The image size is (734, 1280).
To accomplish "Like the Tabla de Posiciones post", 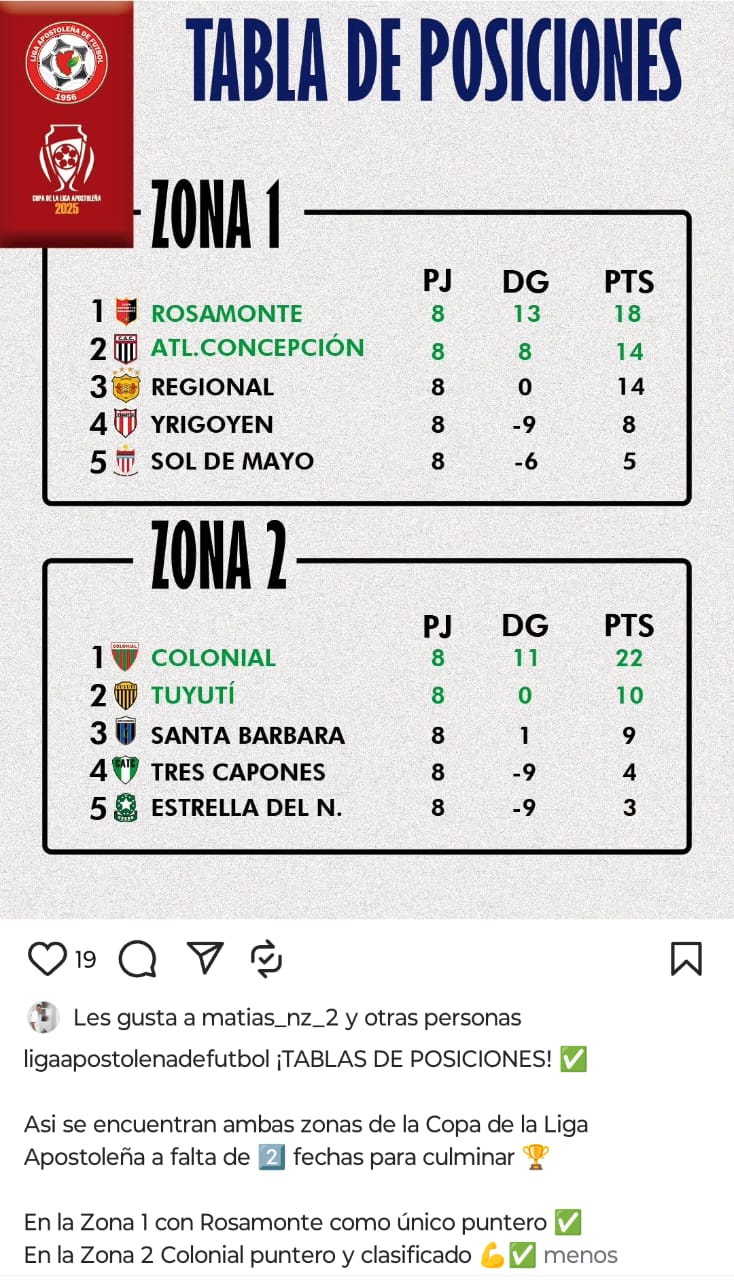I will (47, 959).
